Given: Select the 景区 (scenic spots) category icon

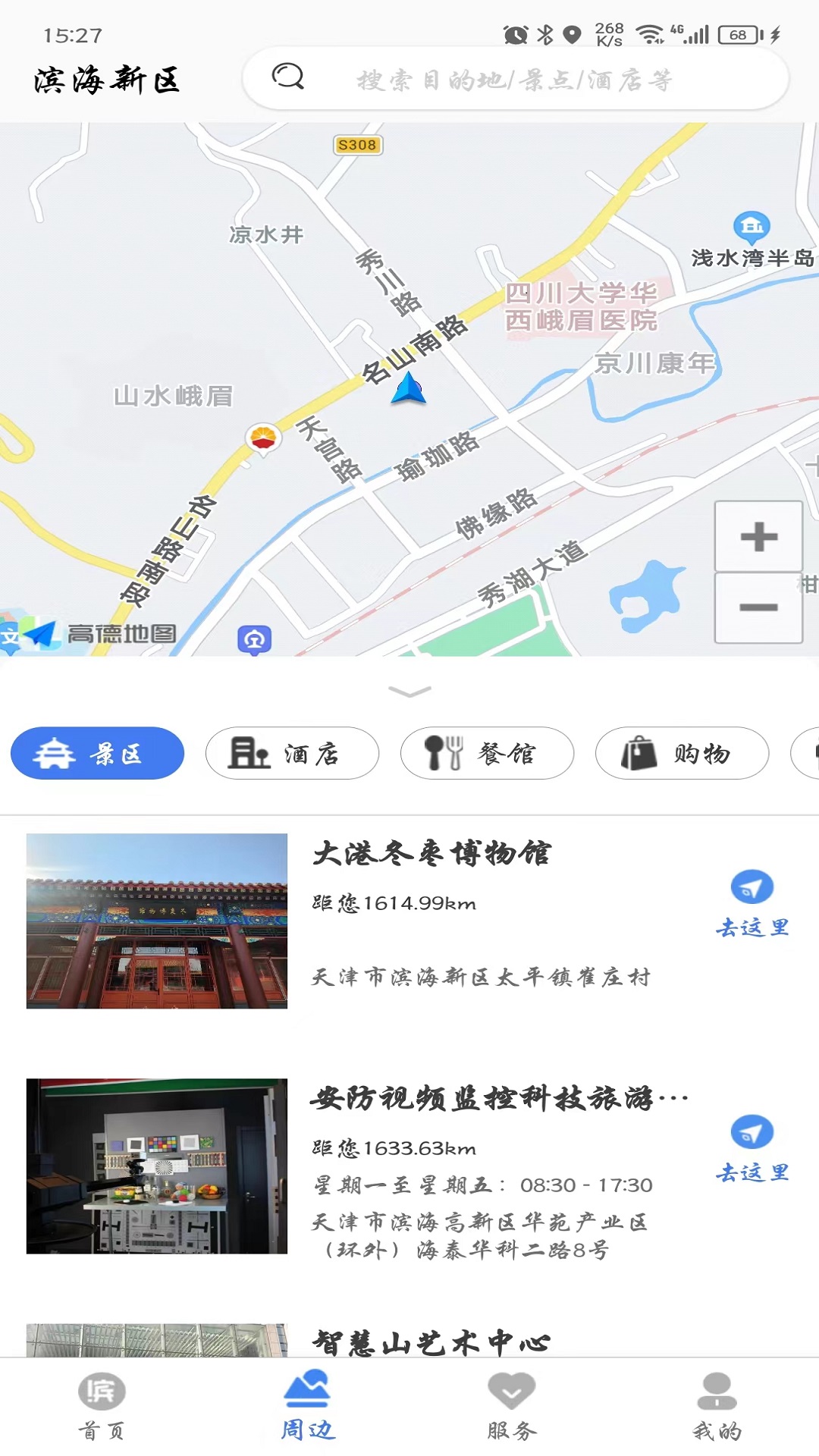Looking at the screenshot, I should [55, 753].
